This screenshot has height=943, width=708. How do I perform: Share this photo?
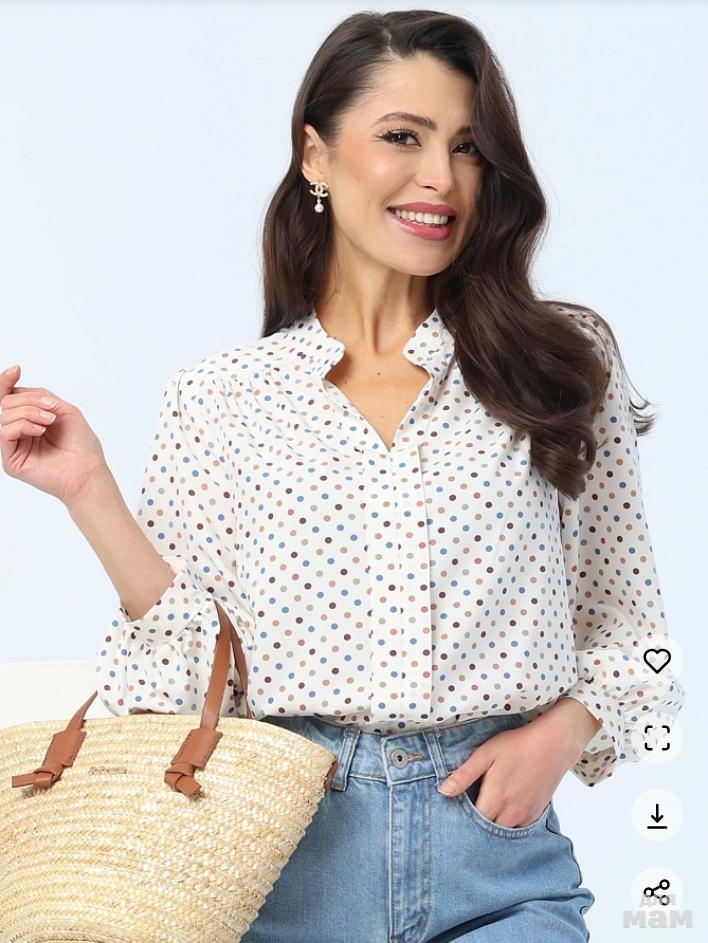657,891
